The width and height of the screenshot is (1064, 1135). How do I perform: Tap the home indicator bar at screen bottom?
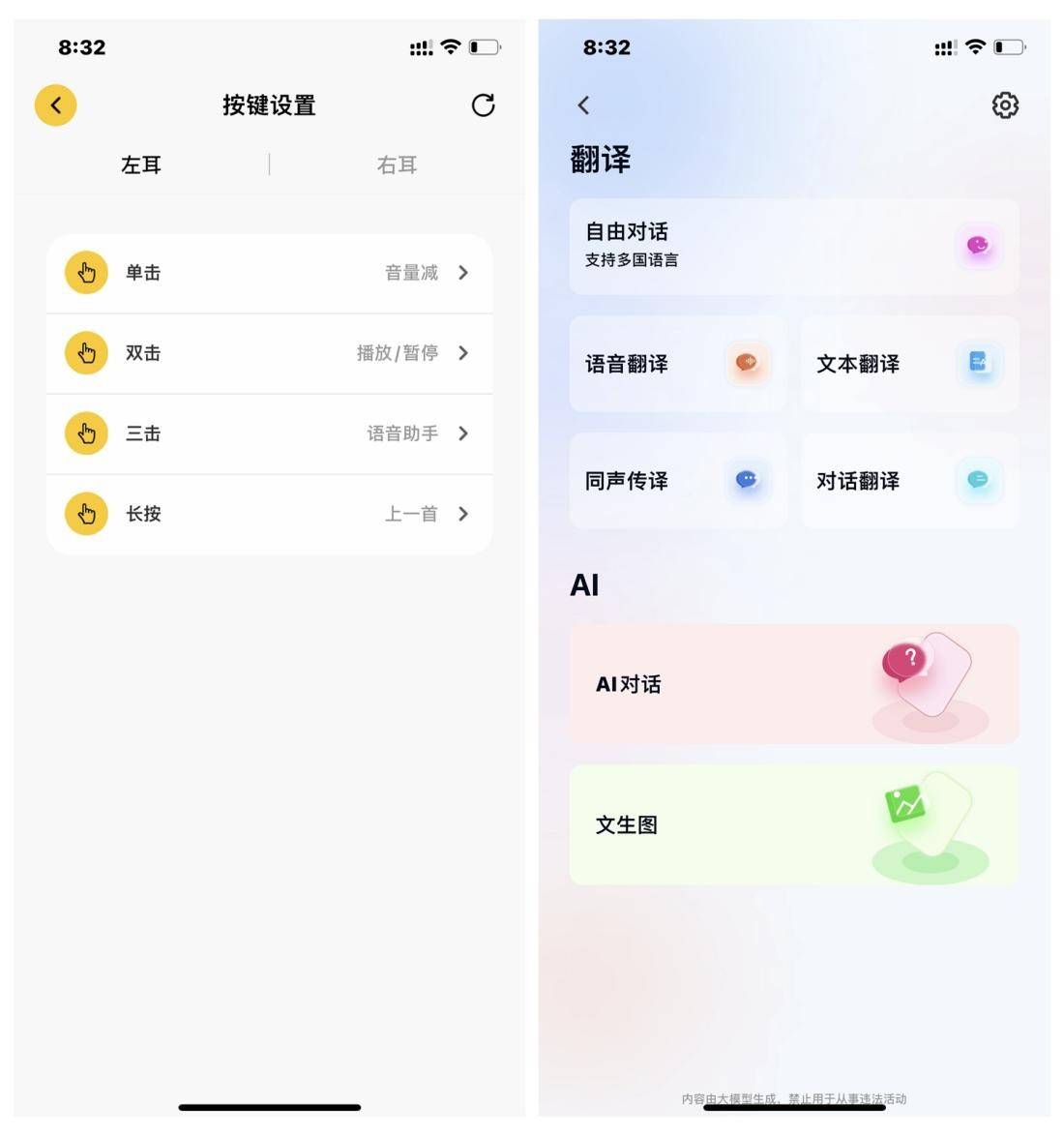[269, 1107]
